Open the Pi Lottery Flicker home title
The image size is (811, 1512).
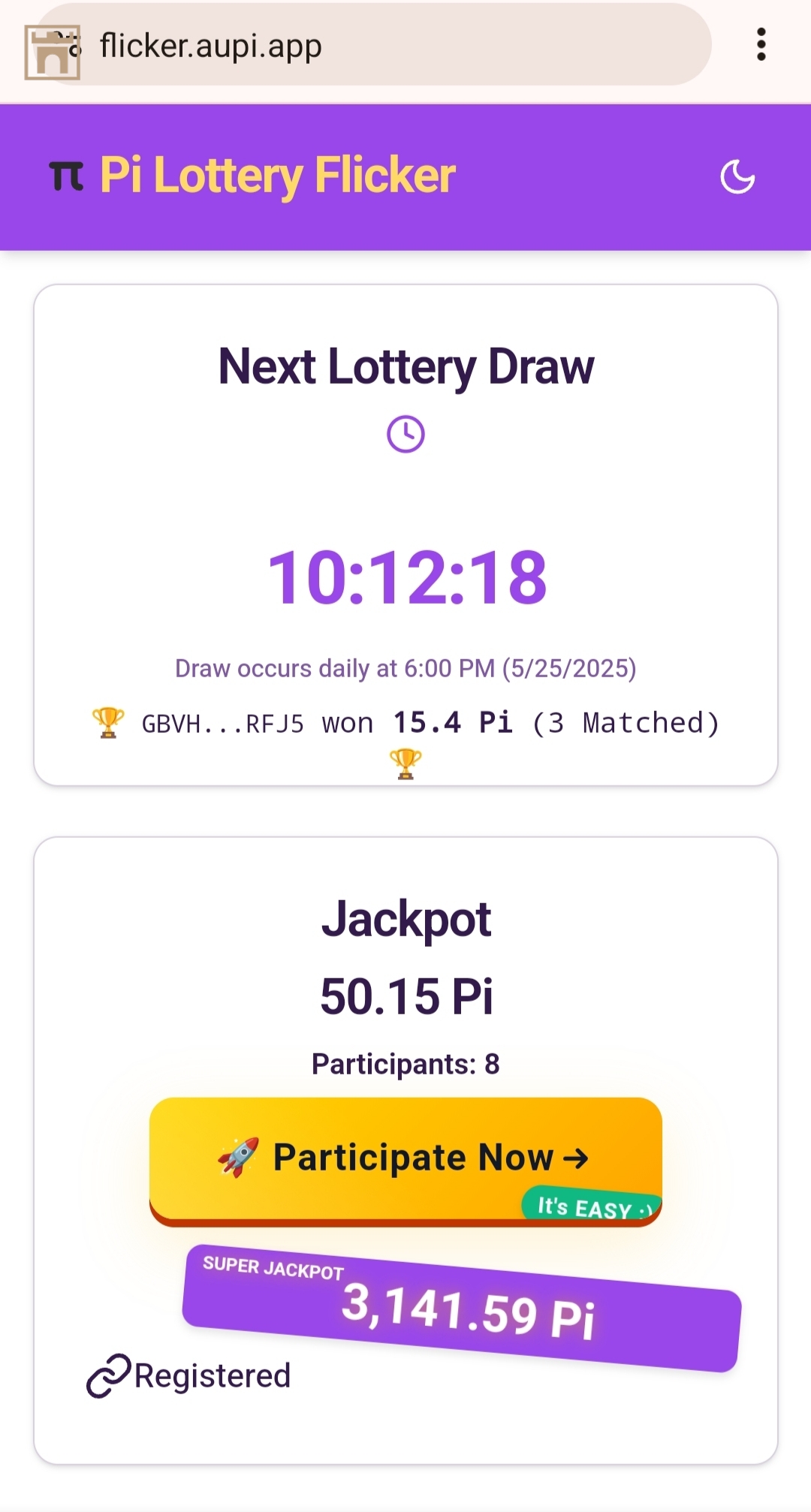(276, 176)
